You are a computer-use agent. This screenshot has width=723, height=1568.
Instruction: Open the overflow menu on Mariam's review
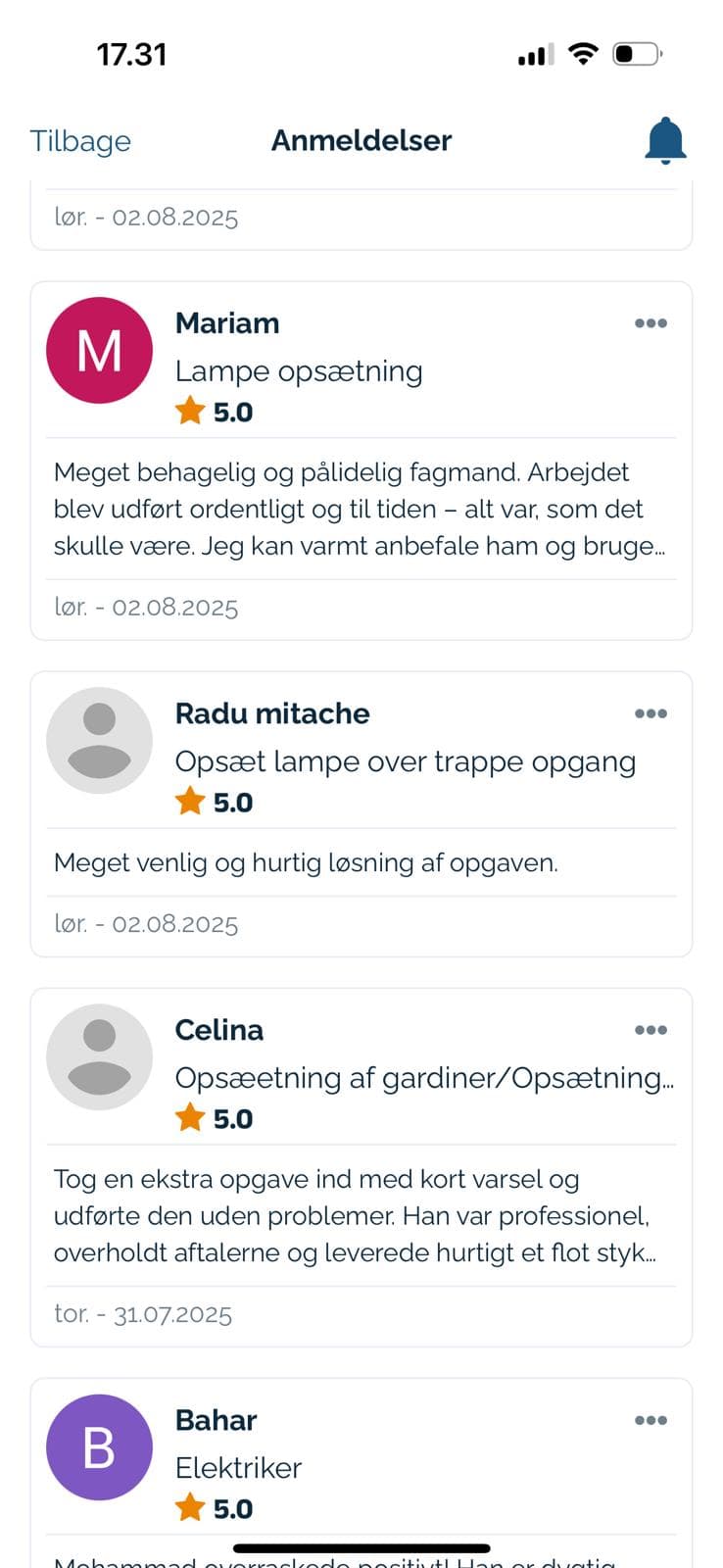[651, 323]
